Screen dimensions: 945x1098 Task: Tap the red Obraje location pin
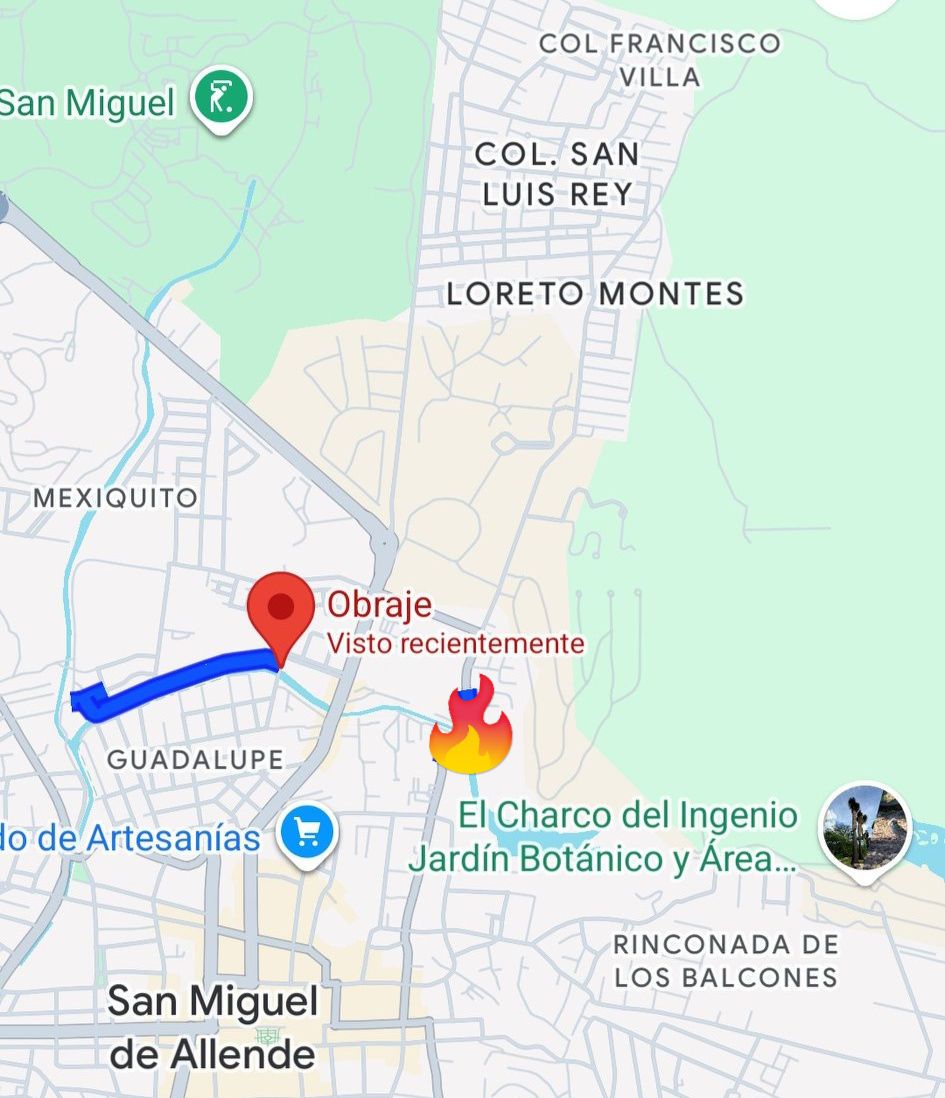click(x=281, y=610)
